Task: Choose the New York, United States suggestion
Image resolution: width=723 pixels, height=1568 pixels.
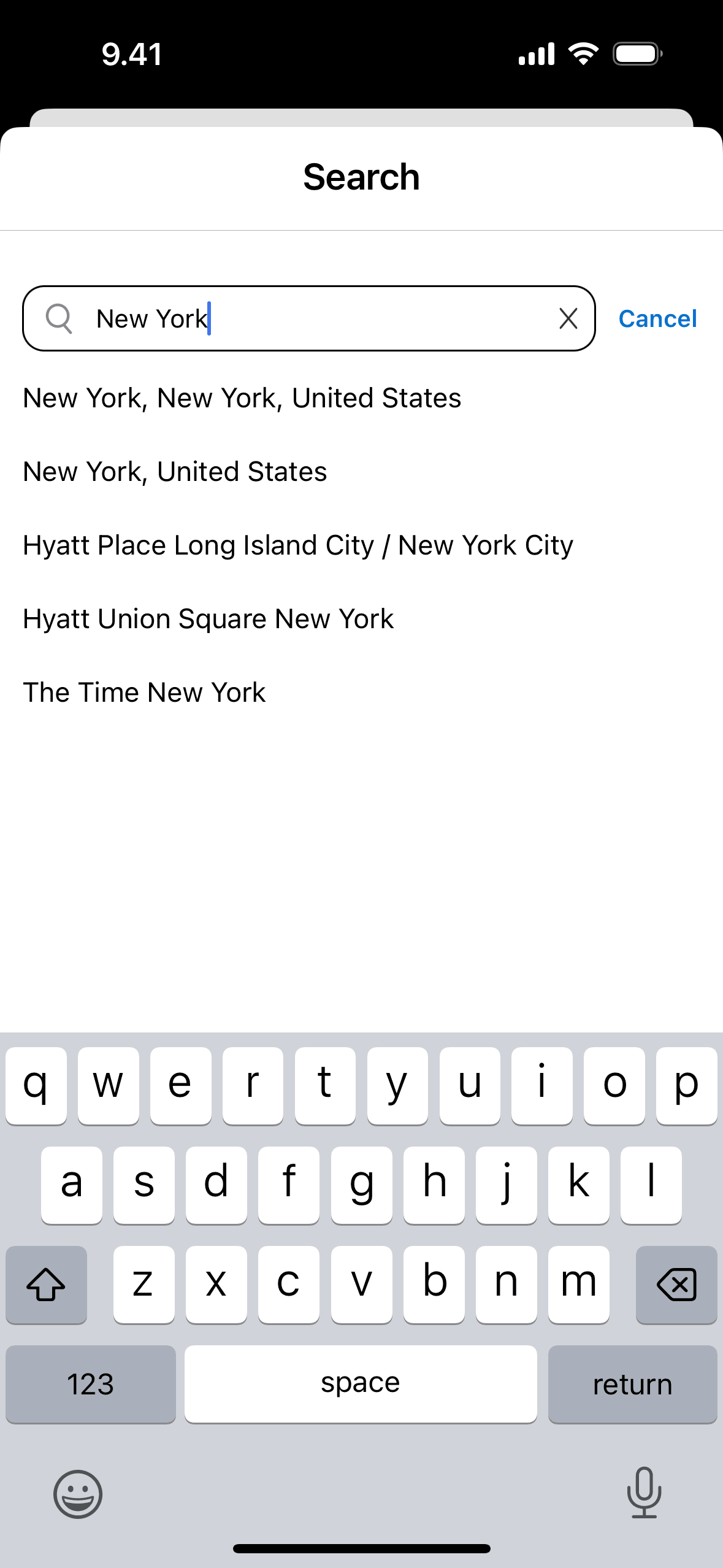Action: click(175, 472)
